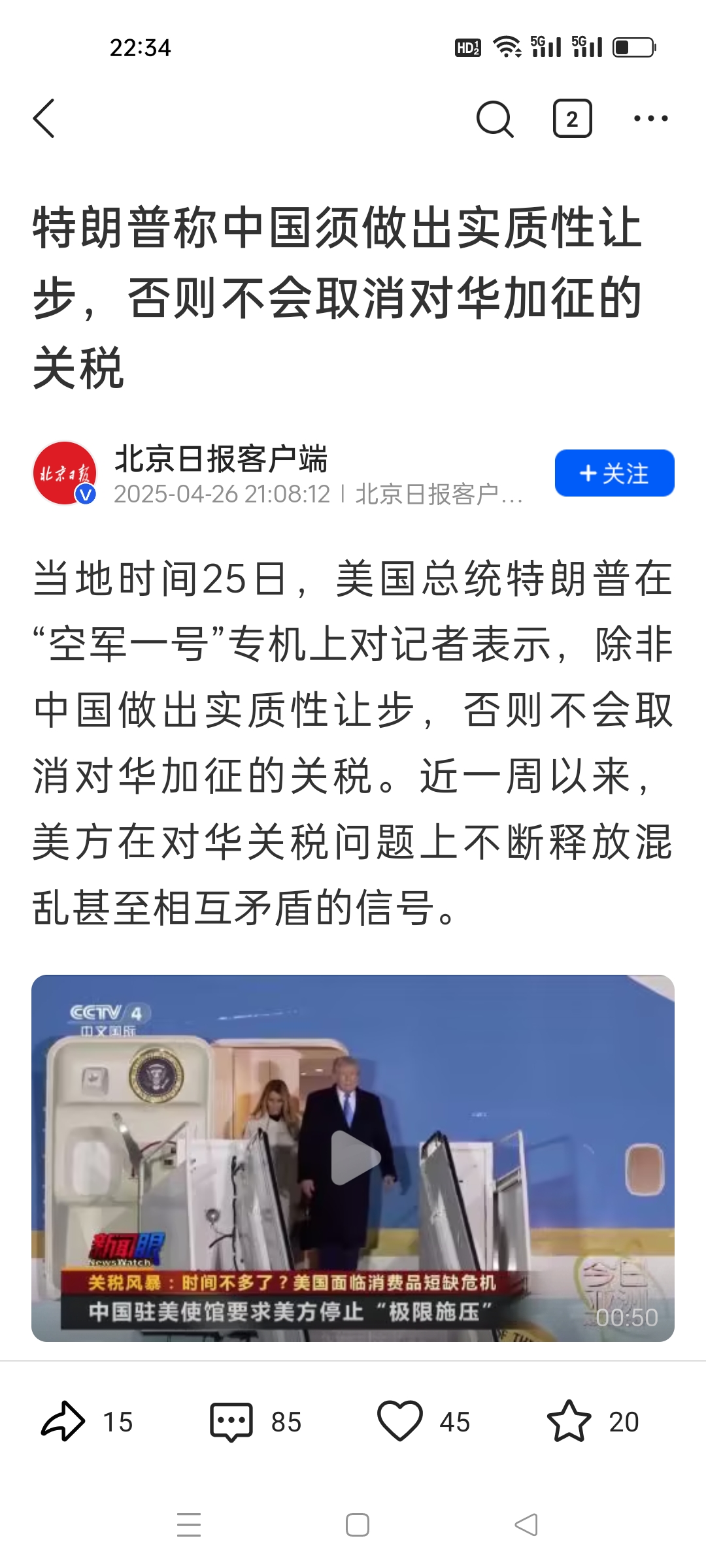Open the search magnifier icon

(x=495, y=119)
